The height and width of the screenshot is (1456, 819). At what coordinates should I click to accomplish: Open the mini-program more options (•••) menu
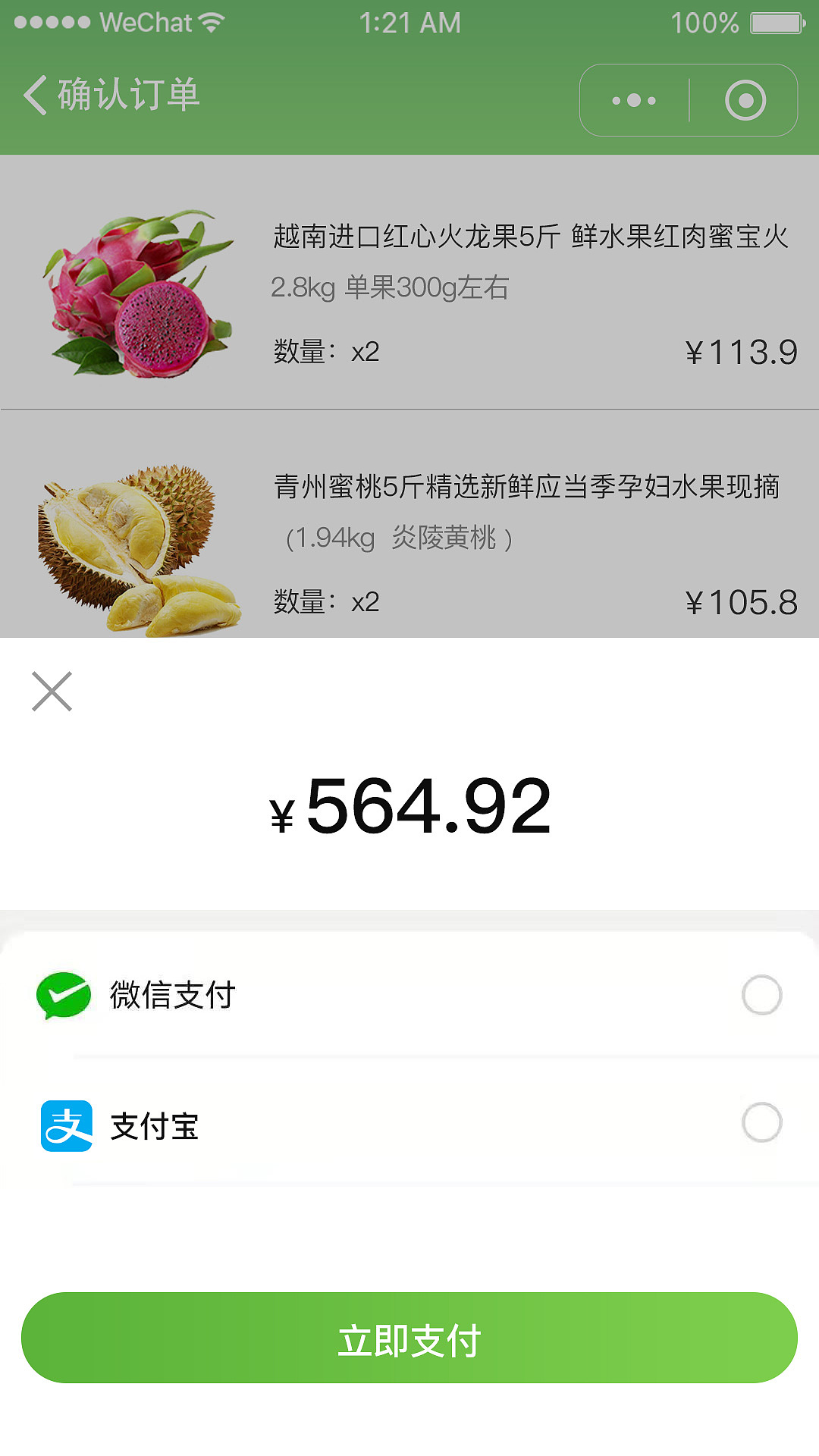634,99
